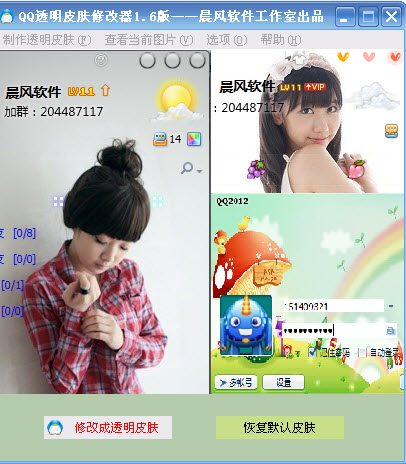Open the 帮助 menu
Viewport: 406px width, 464px height.
(281, 40)
